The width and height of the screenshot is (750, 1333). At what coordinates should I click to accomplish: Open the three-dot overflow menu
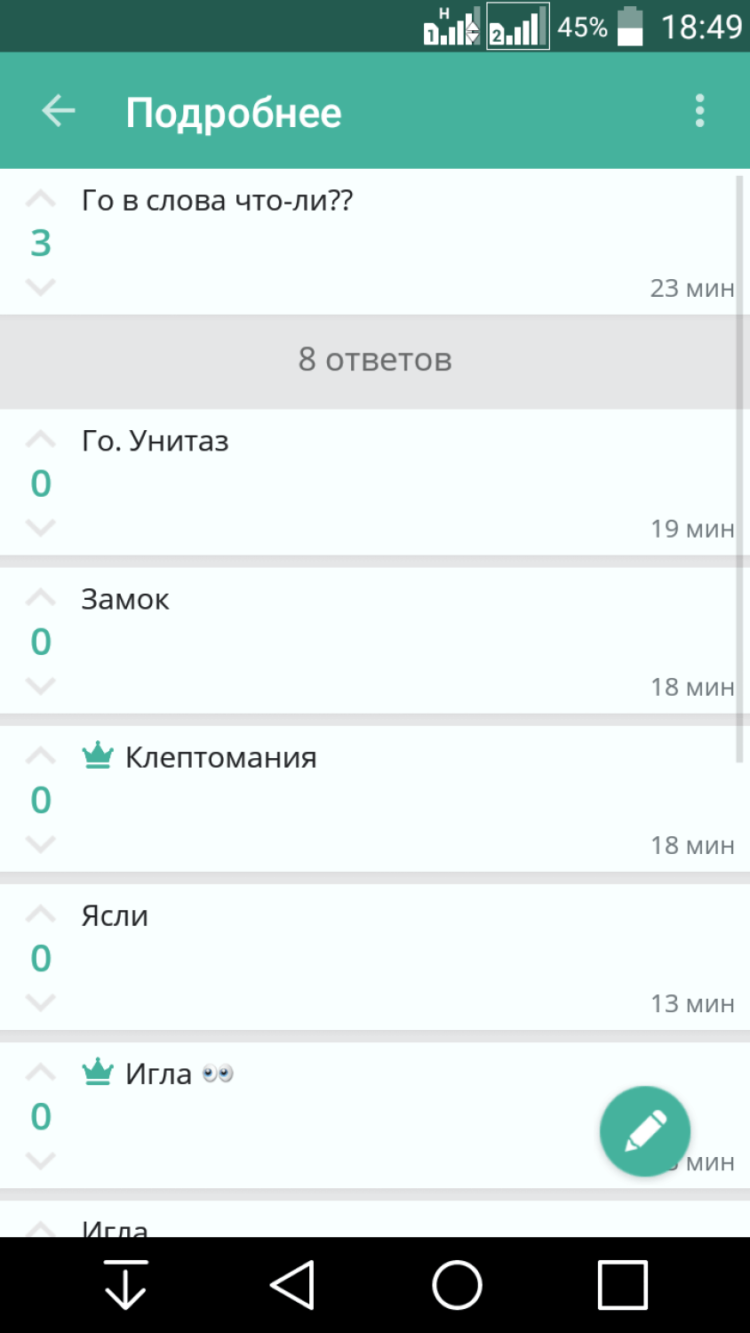pos(699,111)
